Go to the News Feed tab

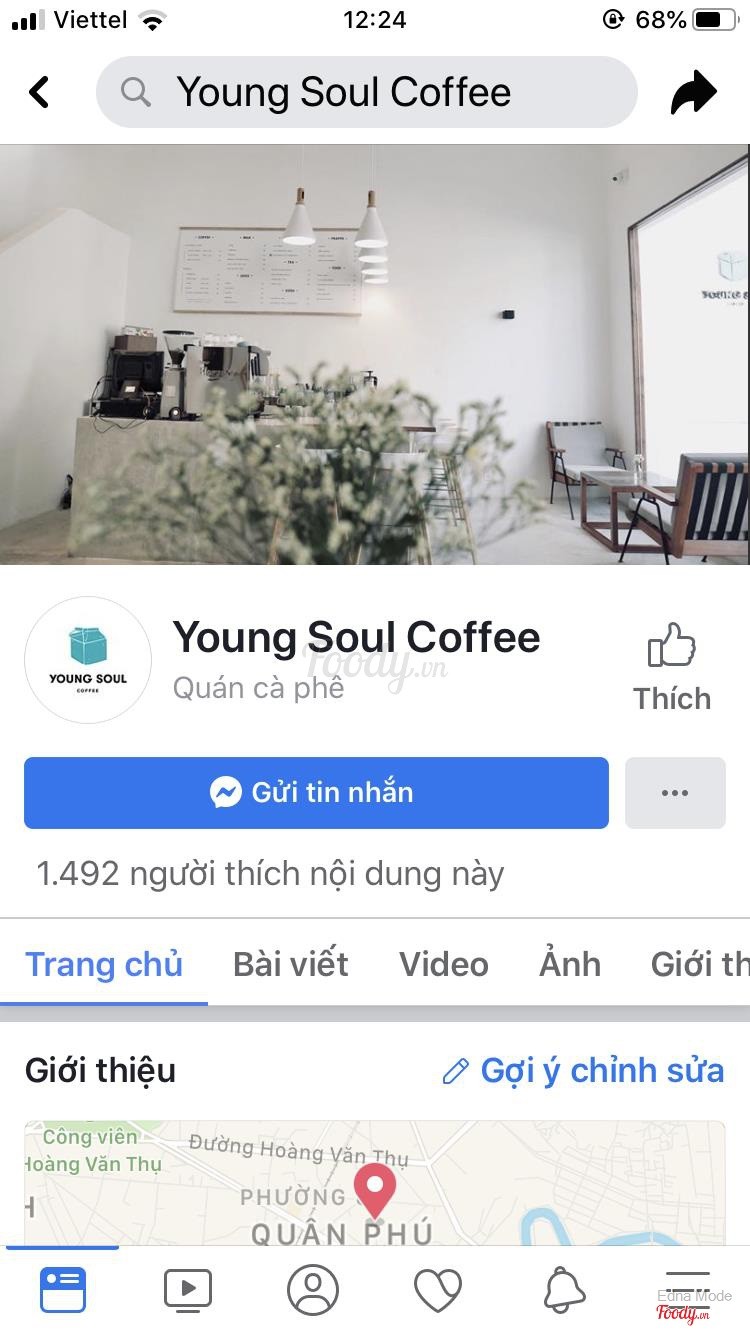[63, 1290]
